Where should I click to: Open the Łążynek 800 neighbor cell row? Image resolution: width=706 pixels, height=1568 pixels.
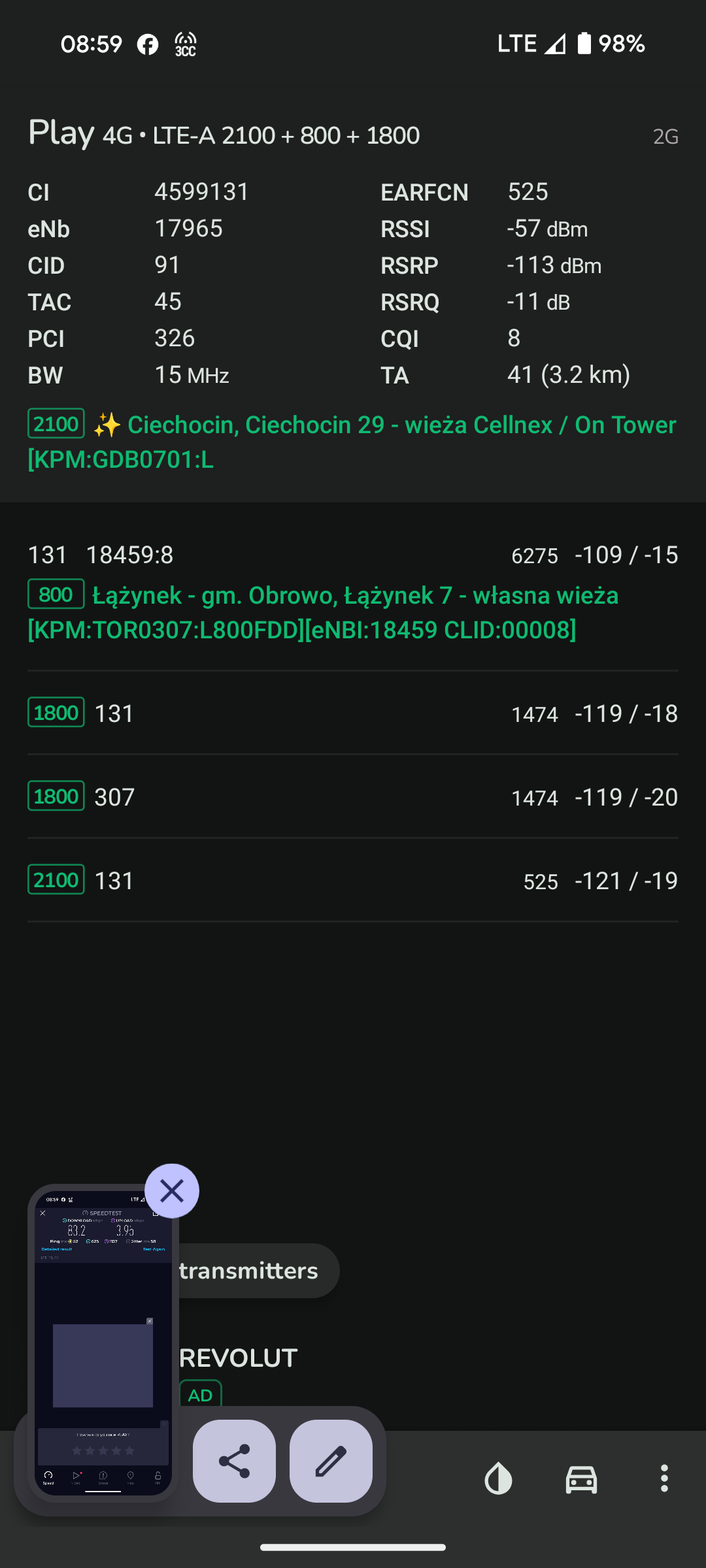(353, 591)
